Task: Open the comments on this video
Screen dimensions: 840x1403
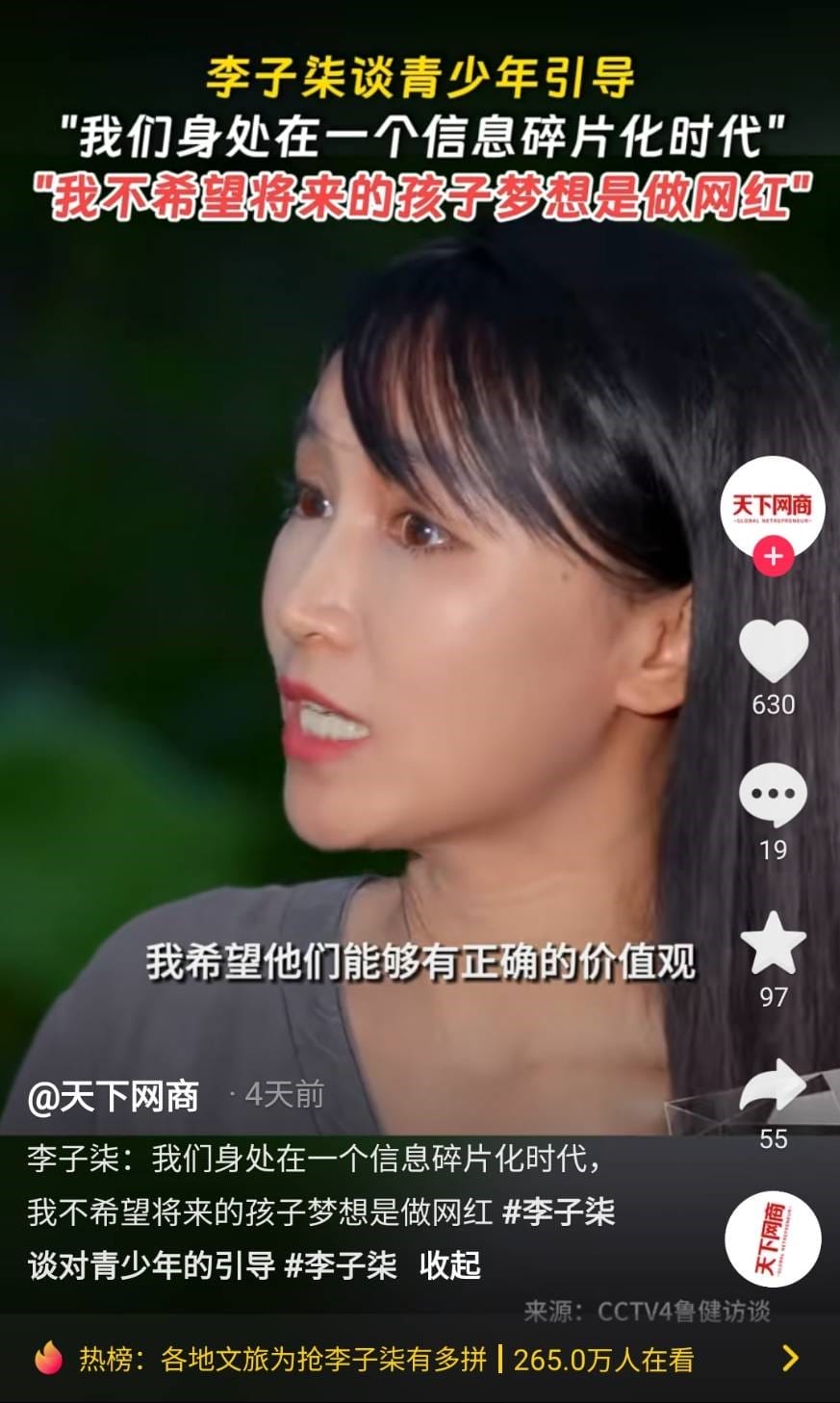Action: 773,795
